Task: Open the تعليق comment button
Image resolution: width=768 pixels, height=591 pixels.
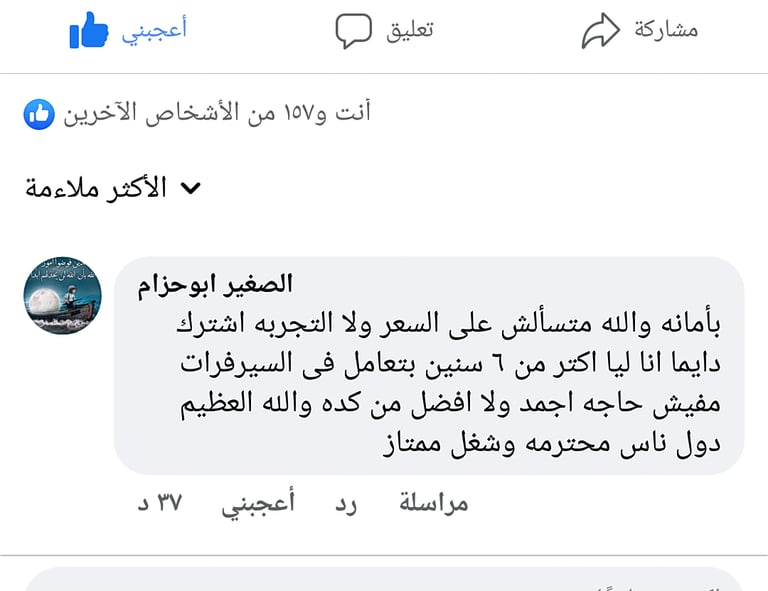Action: pos(385,30)
